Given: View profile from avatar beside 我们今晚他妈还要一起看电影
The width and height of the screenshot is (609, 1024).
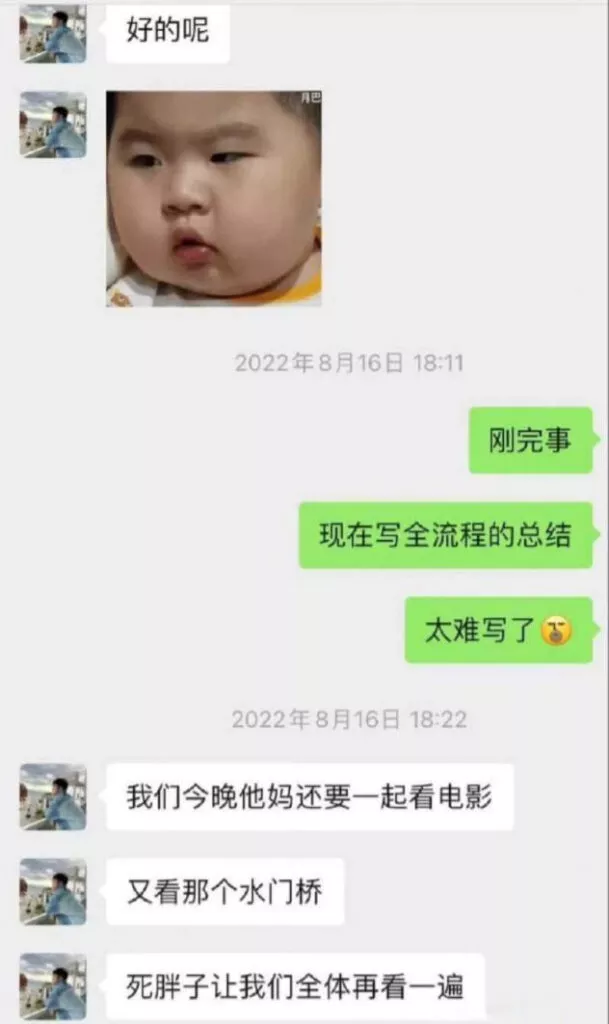Looking at the screenshot, I should [53, 797].
